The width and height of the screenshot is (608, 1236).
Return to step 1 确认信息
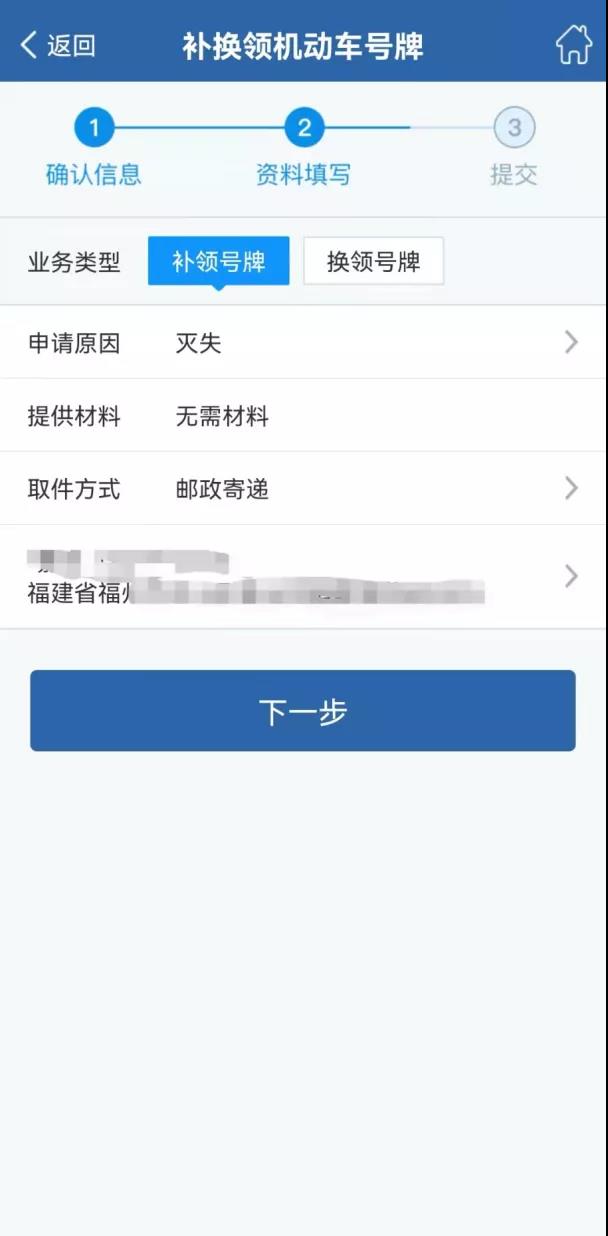[x=94, y=149]
